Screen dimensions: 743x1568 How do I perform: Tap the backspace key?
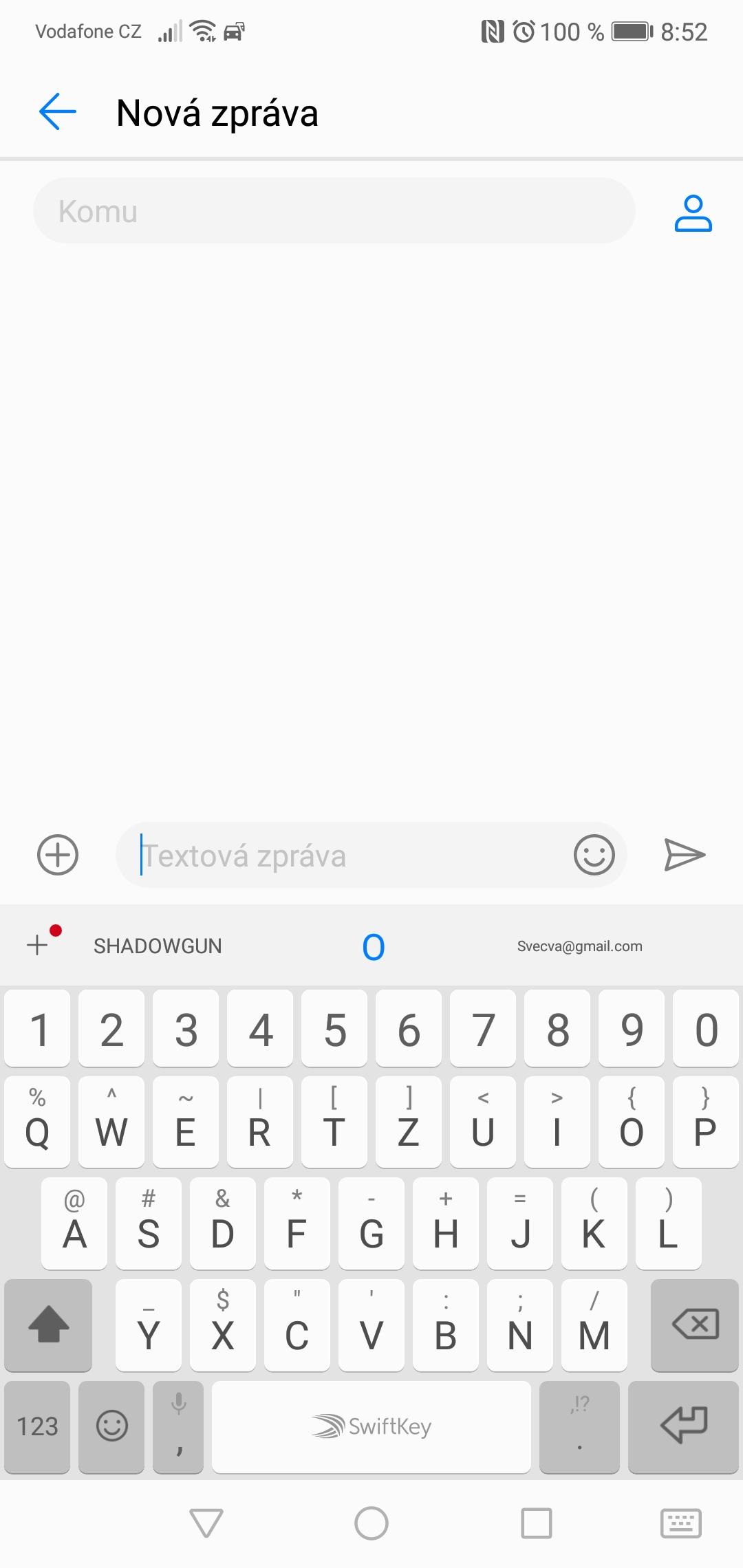(x=695, y=1325)
